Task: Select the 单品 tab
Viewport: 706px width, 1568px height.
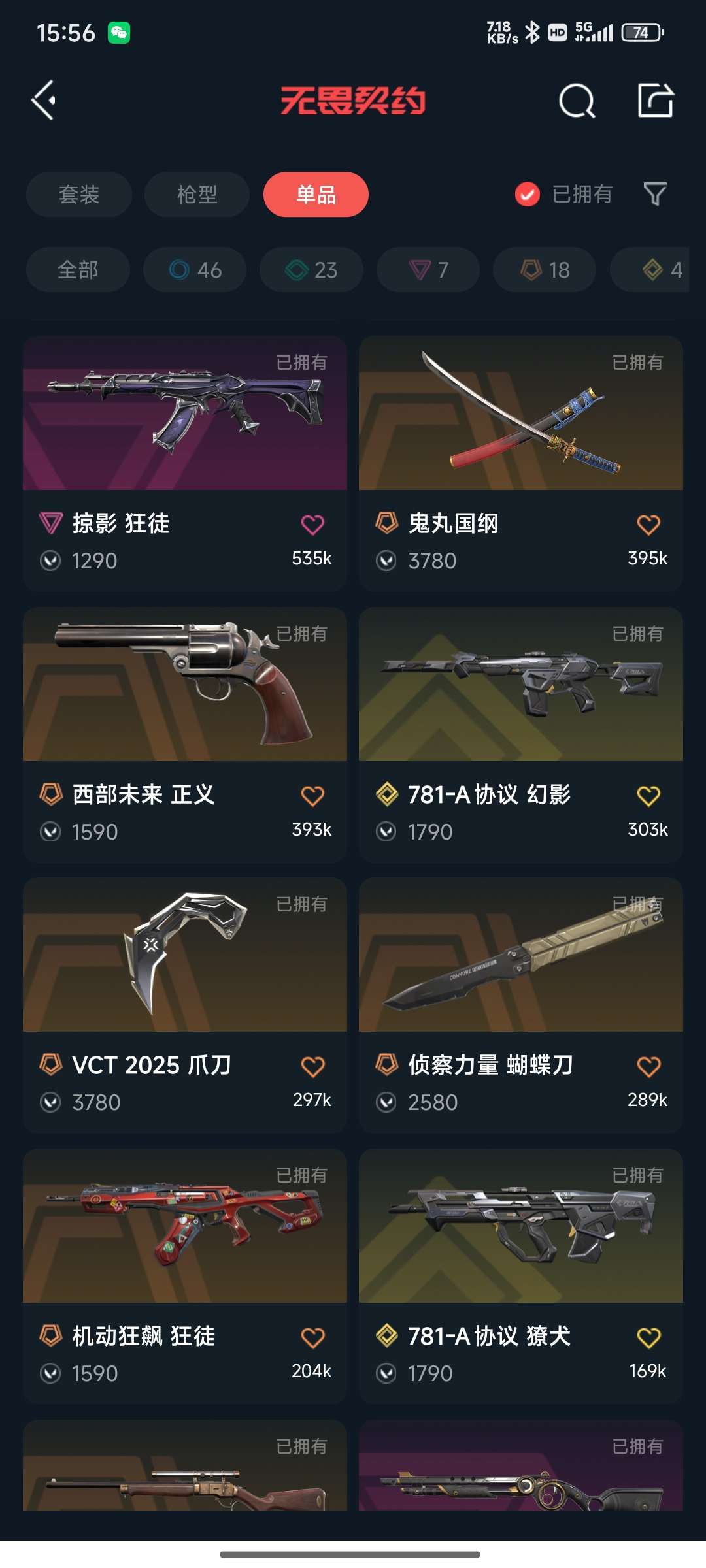Action: click(316, 194)
